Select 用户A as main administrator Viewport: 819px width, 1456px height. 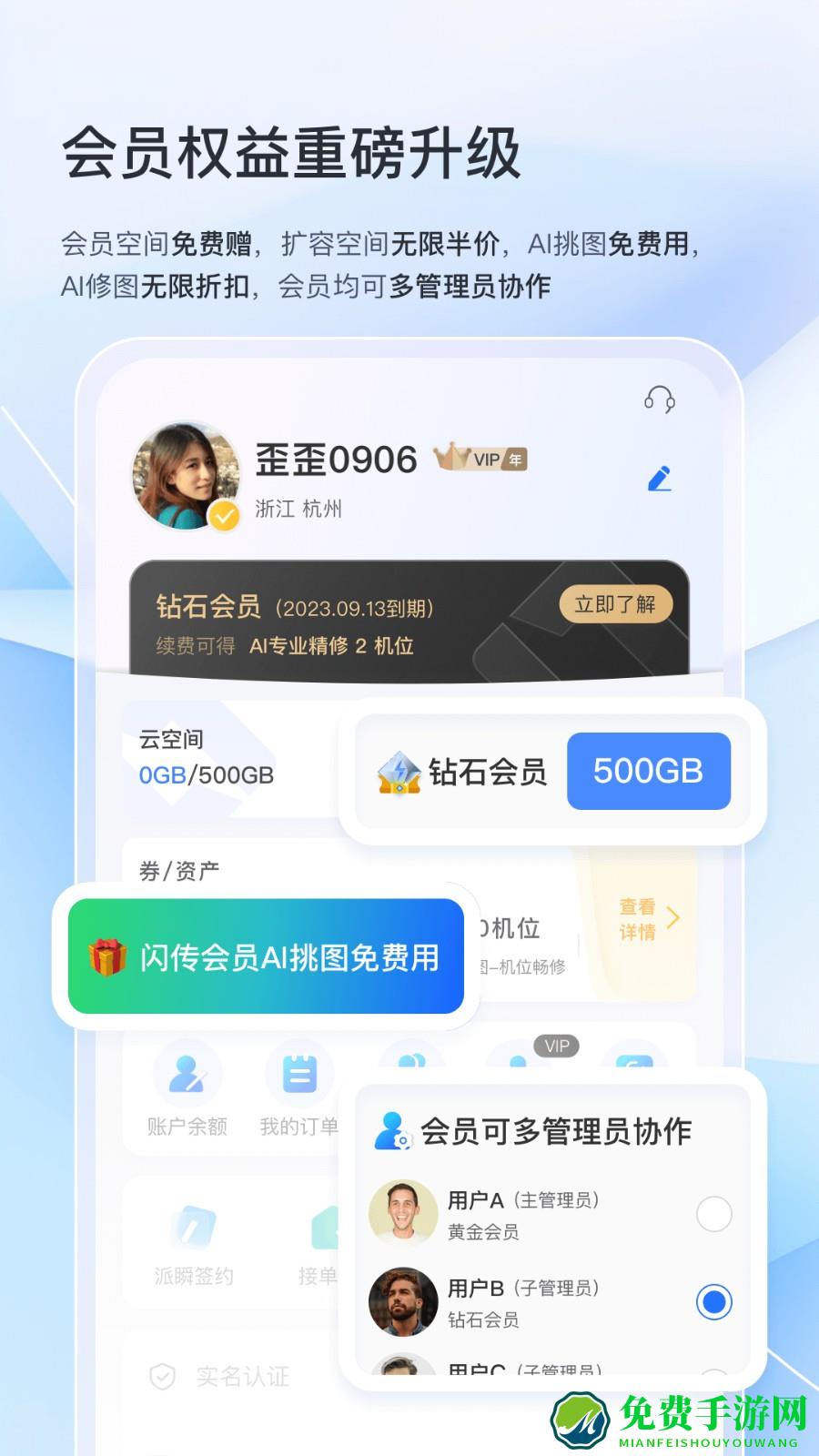715,1213
